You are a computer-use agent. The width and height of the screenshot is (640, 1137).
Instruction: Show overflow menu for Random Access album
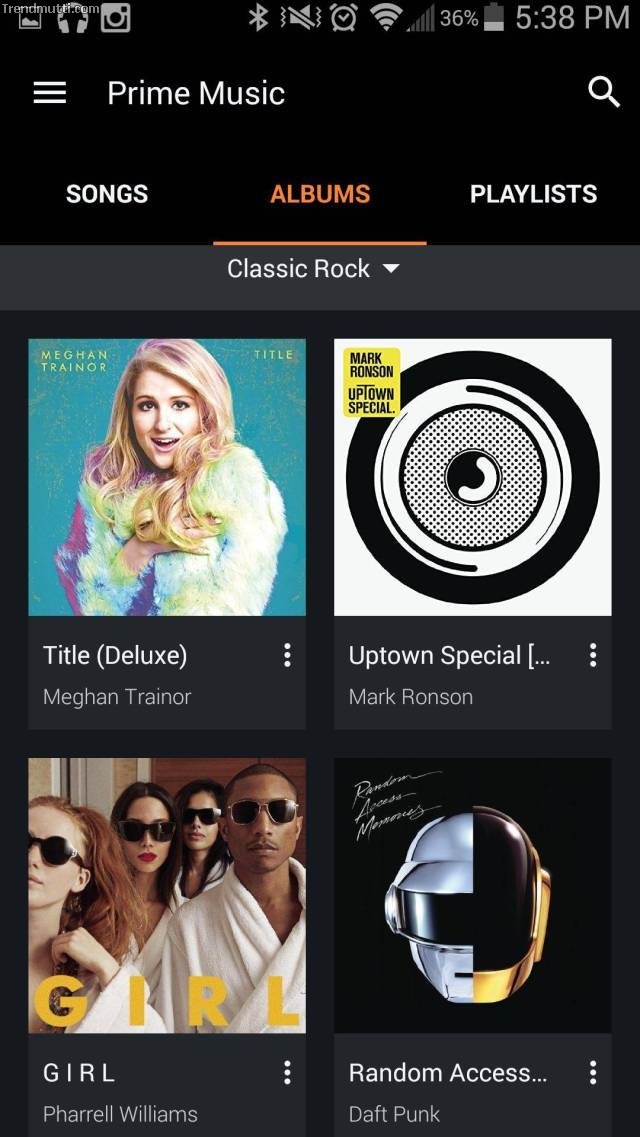point(593,1073)
